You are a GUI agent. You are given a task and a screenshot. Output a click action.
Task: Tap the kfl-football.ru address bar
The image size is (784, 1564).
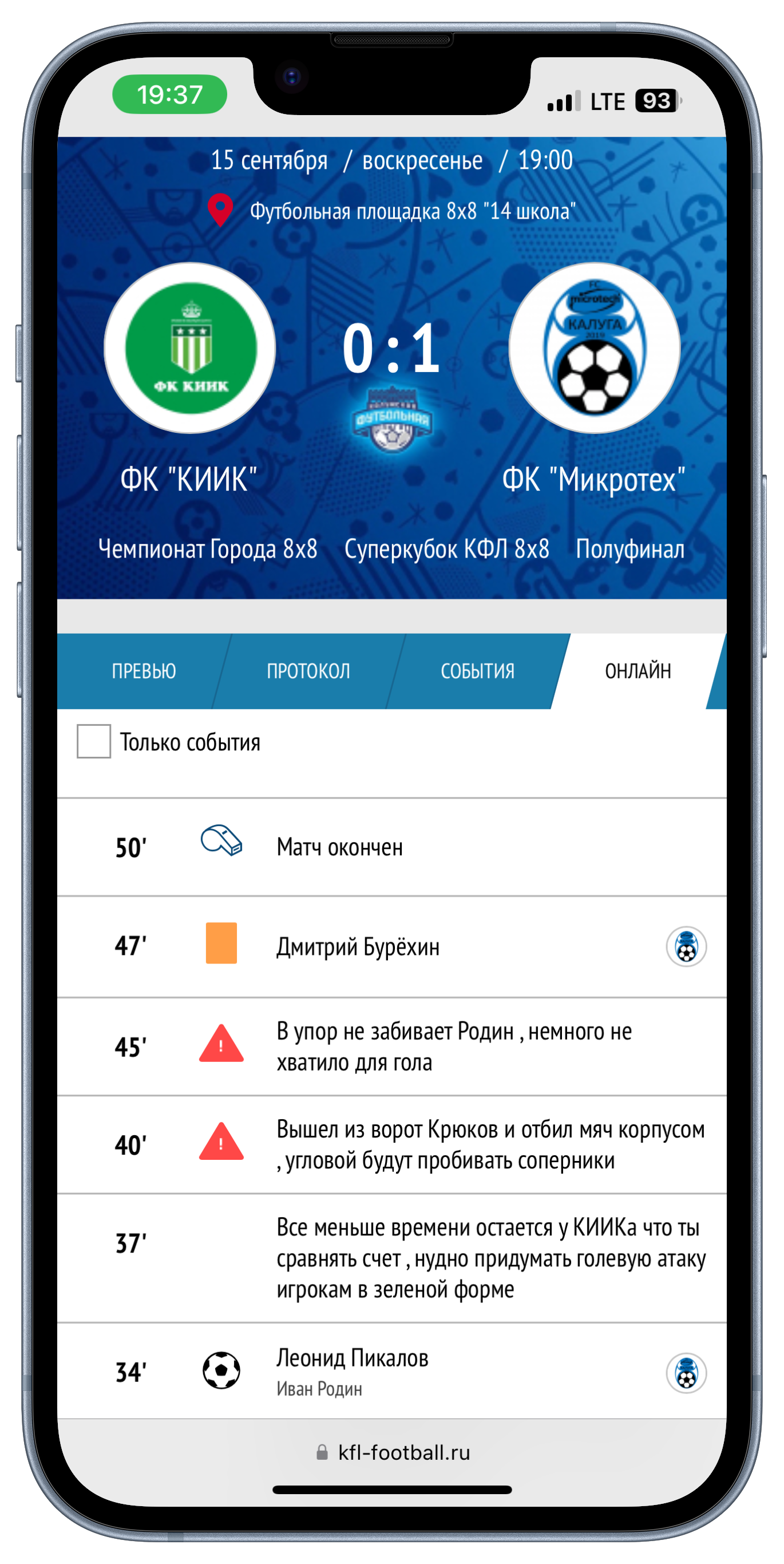392,1452
